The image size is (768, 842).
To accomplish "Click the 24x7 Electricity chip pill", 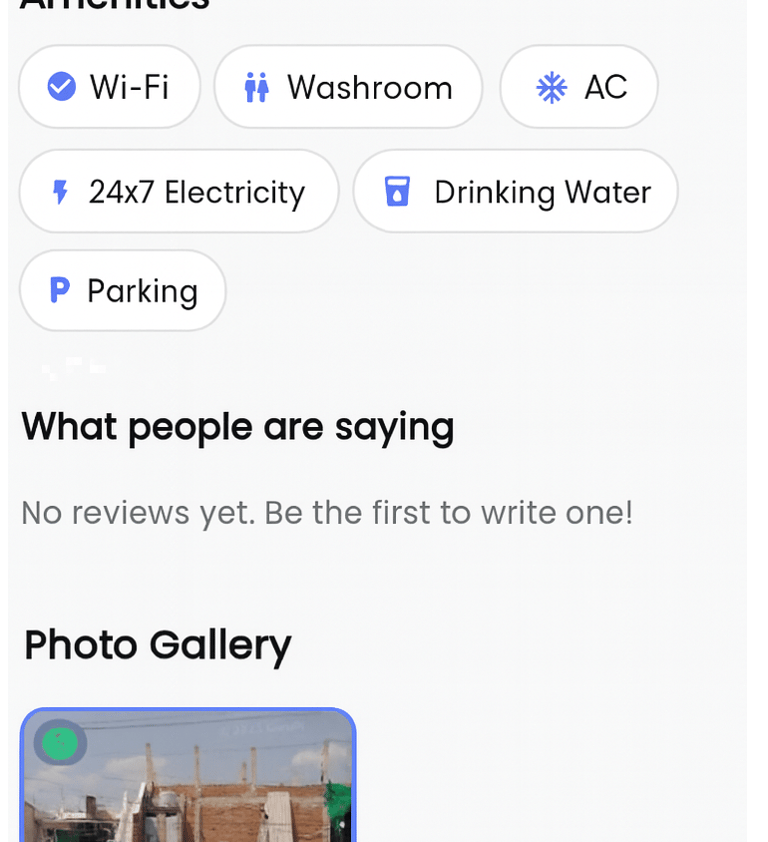I will [x=178, y=191].
